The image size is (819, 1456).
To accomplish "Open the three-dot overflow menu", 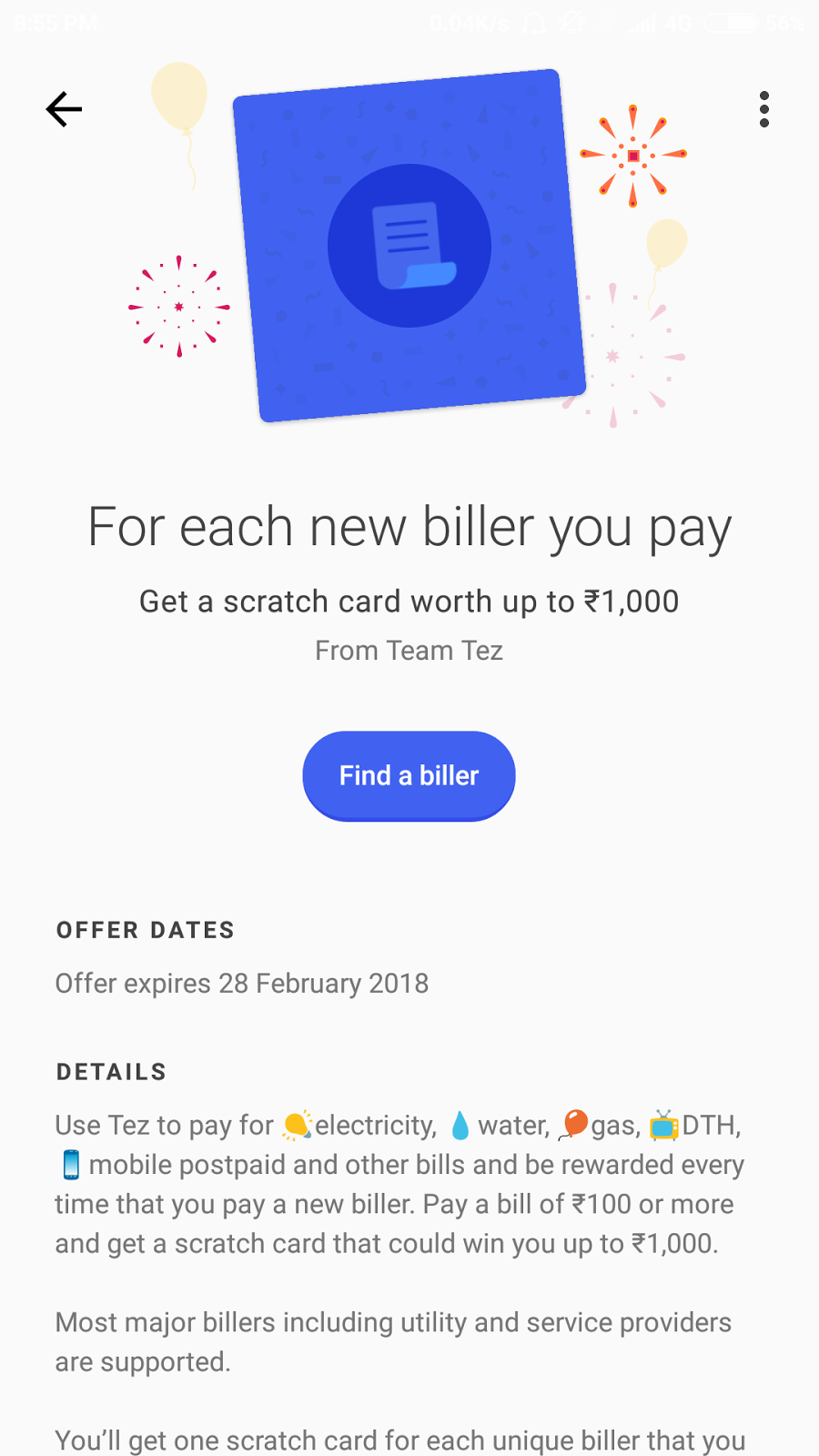I will point(763,109).
